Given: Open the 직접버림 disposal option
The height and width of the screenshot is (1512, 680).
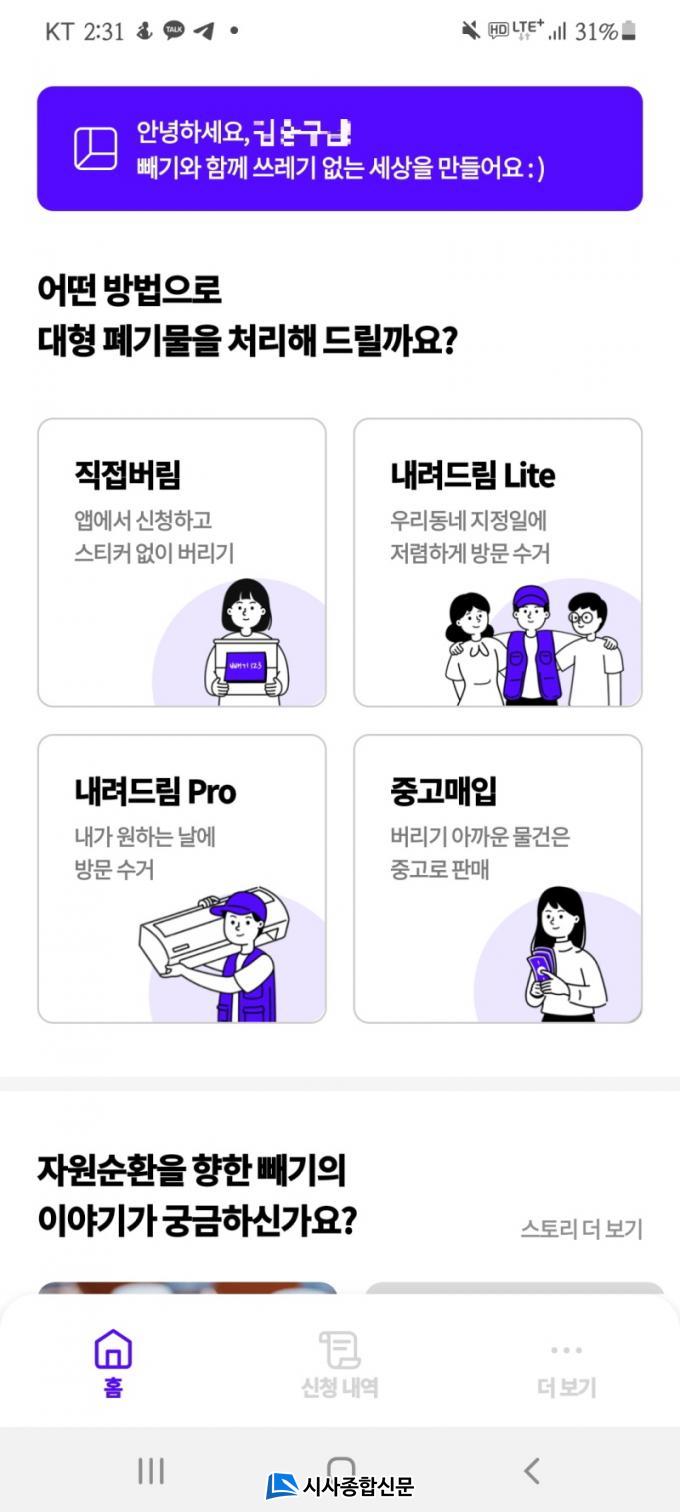Looking at the screenshot, I should [x=182, y=562].
